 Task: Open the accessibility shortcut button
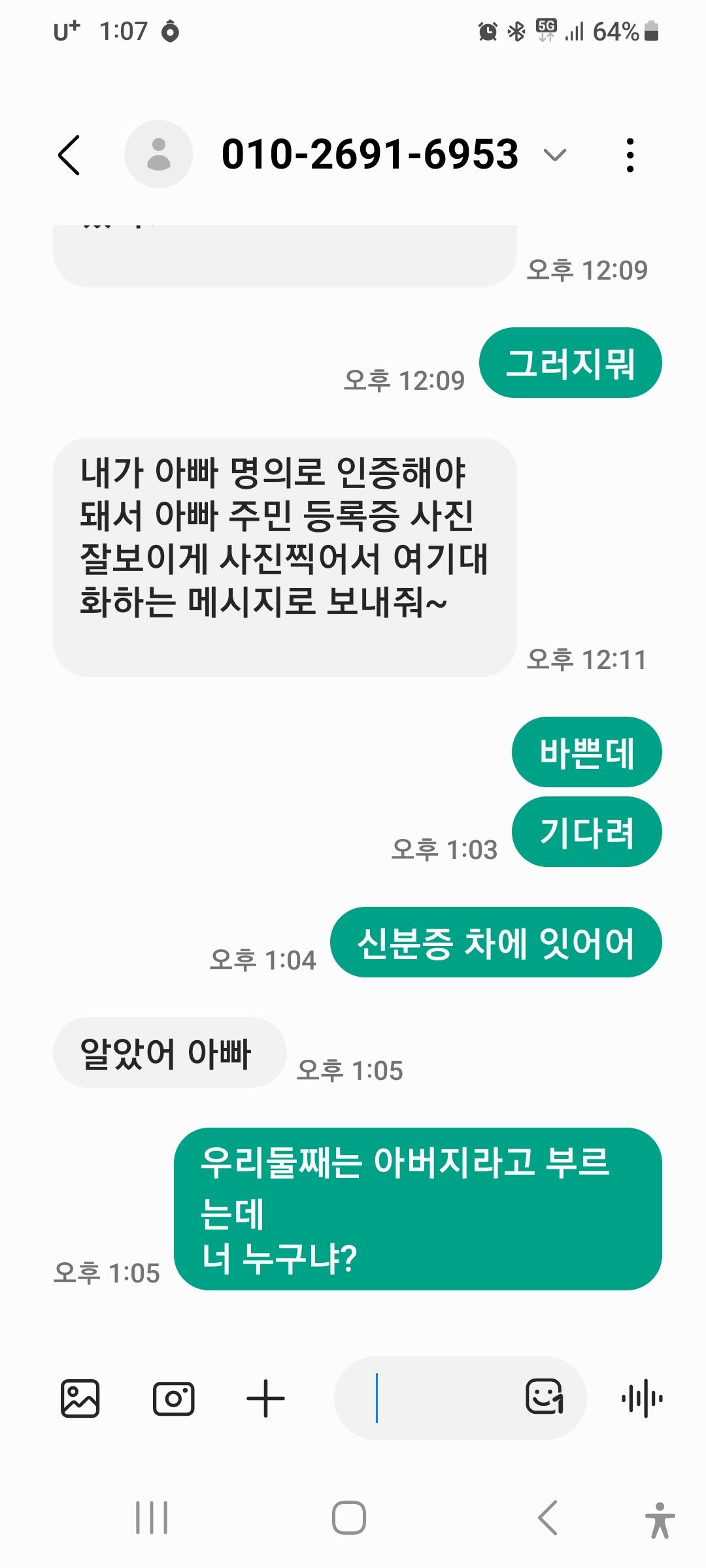pyautogui.click(x=660, y=1520)
